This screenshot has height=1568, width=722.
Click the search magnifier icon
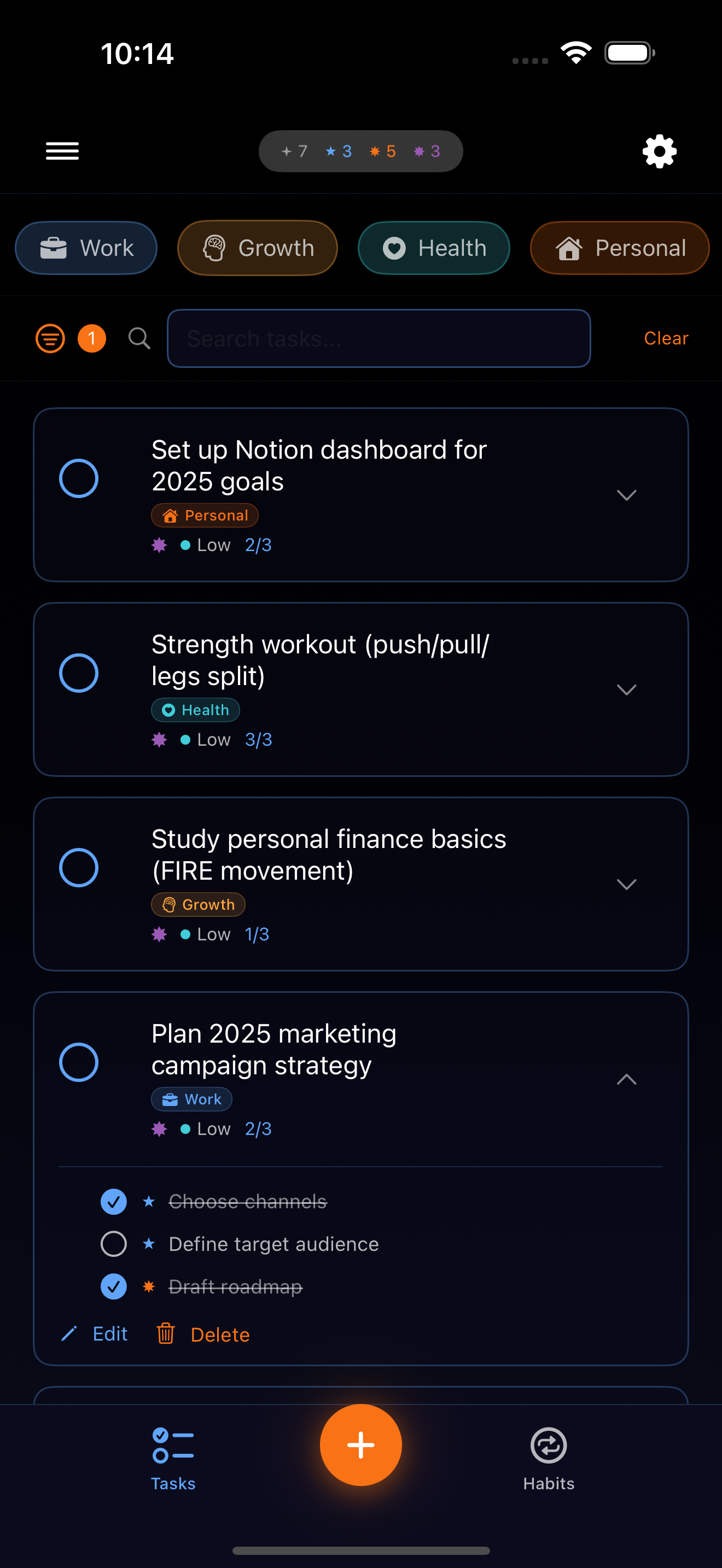pos(139,338)
